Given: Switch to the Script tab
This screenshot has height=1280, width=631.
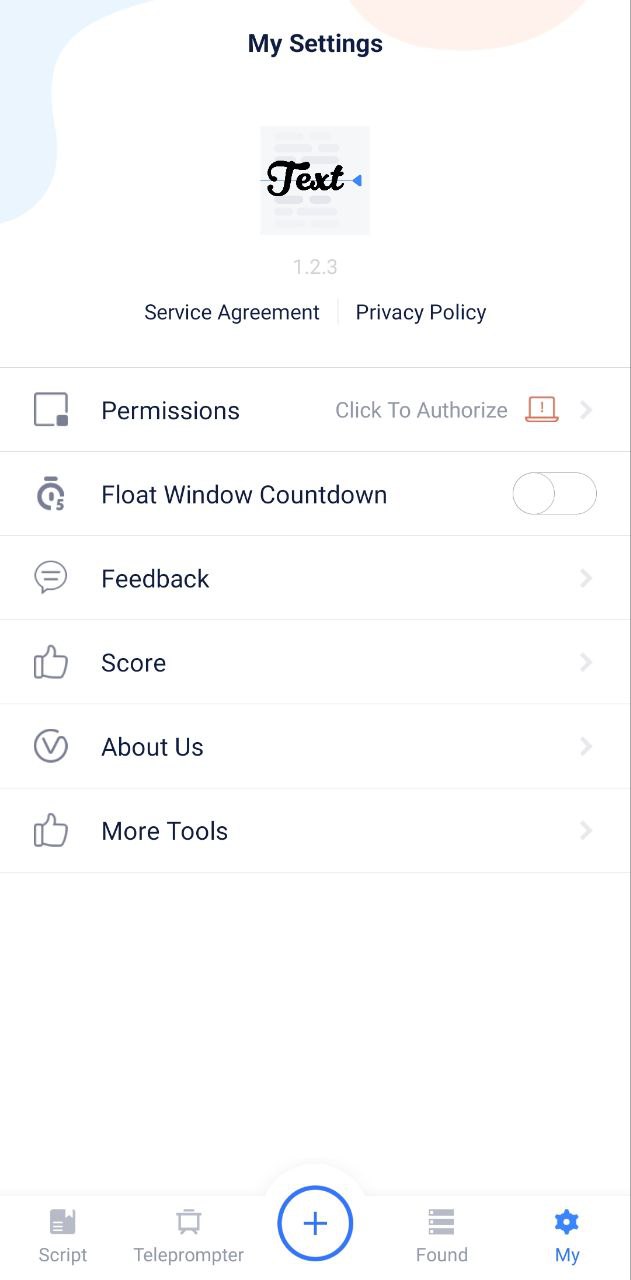Looking at the screenshot, I should pyautogui.click(x=63, y=1236).
